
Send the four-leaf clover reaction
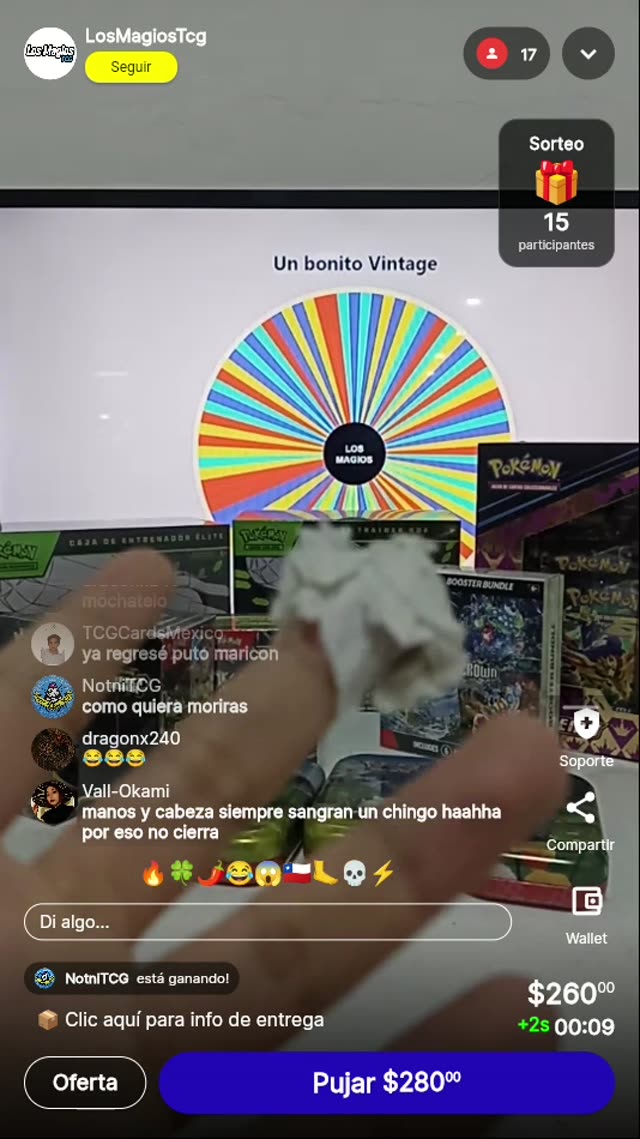coord(181,874)
